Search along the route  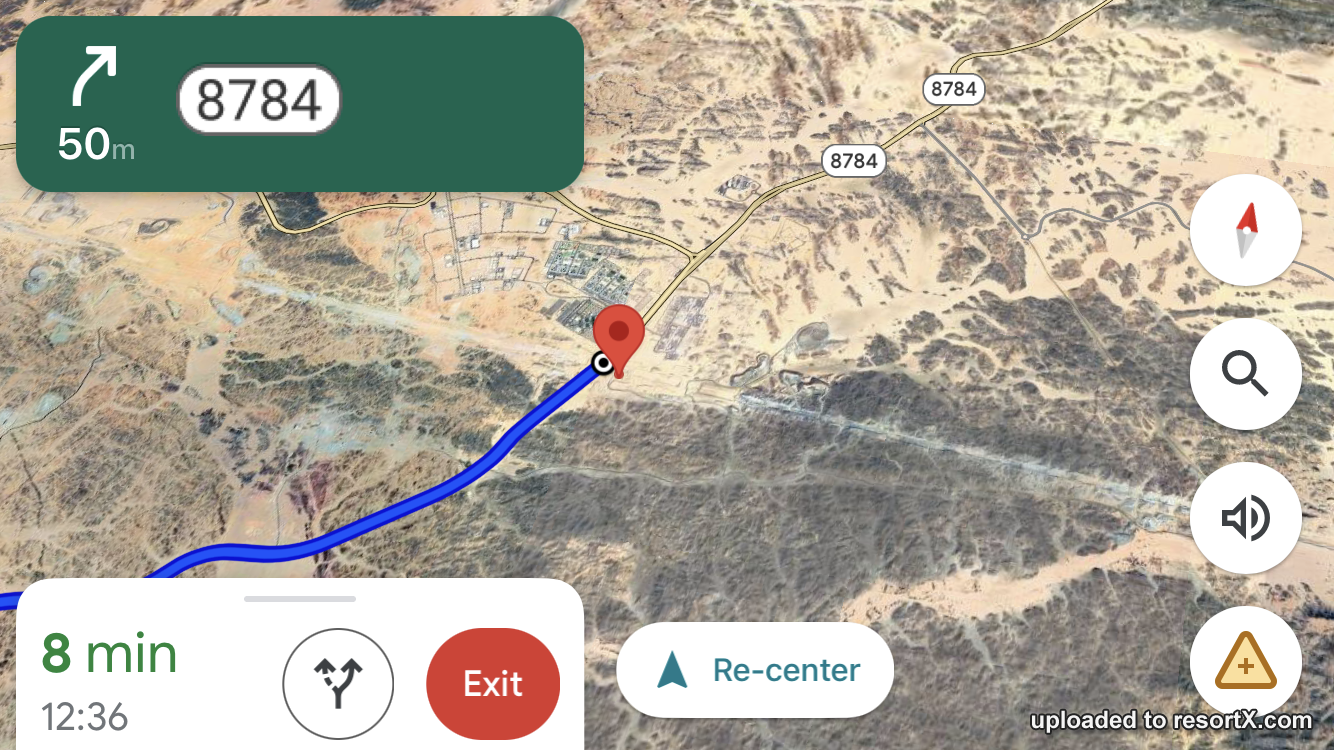click(x=1245, y=375)
